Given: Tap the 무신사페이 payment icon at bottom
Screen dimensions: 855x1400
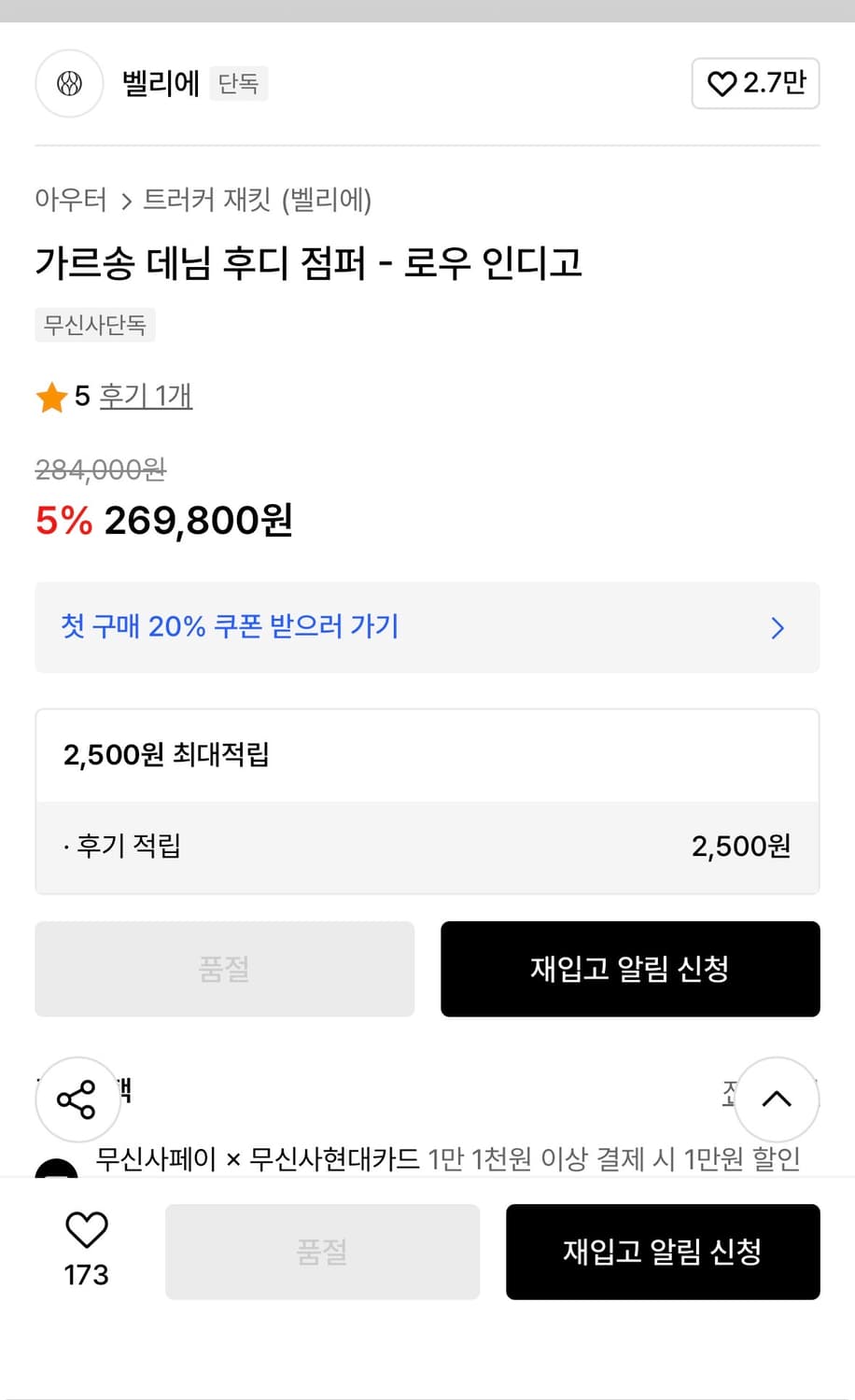Looking at the screenshot, I should tap(58, 1167).
